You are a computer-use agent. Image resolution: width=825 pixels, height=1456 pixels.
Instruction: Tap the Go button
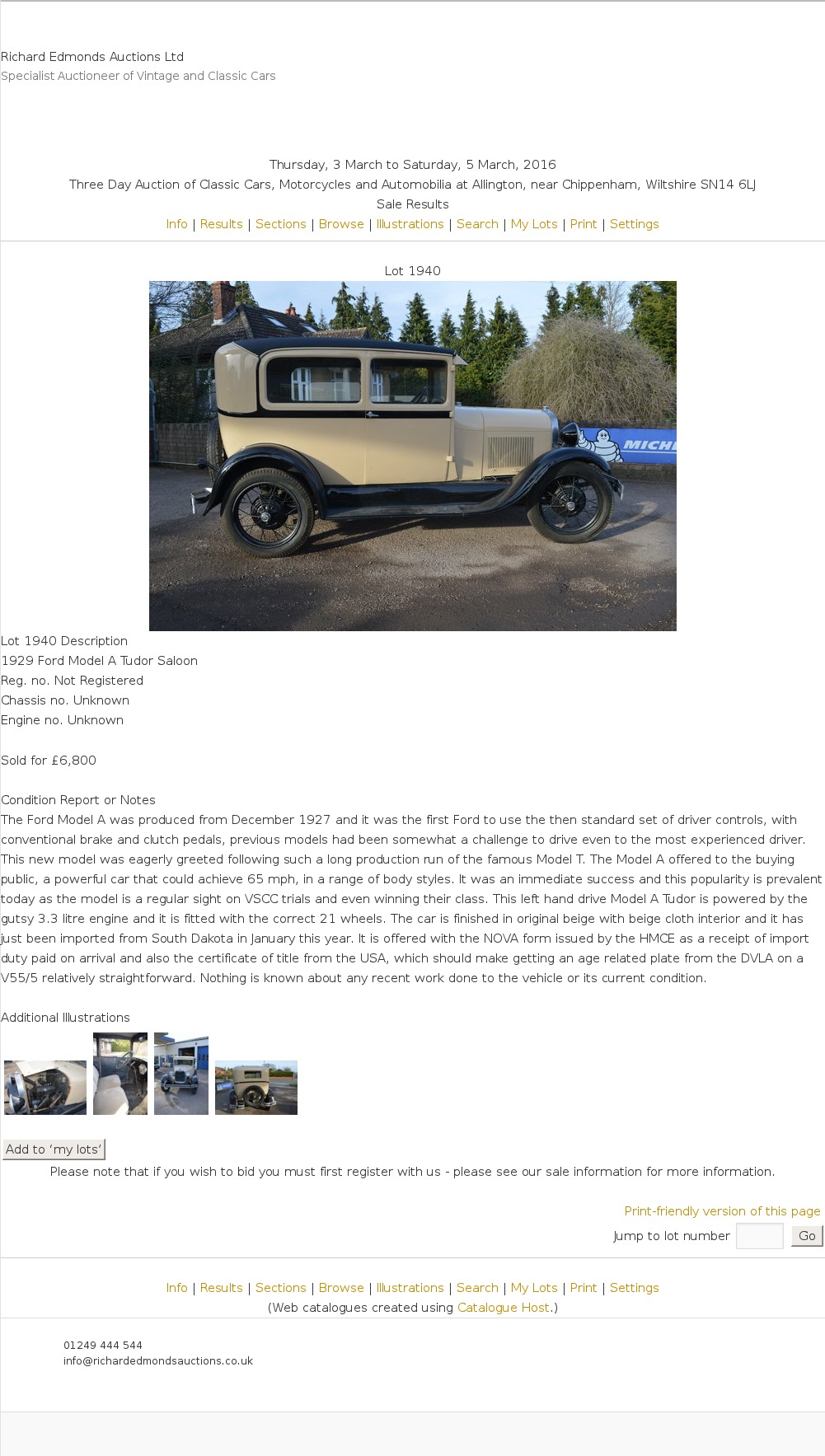click(807, 1236)
